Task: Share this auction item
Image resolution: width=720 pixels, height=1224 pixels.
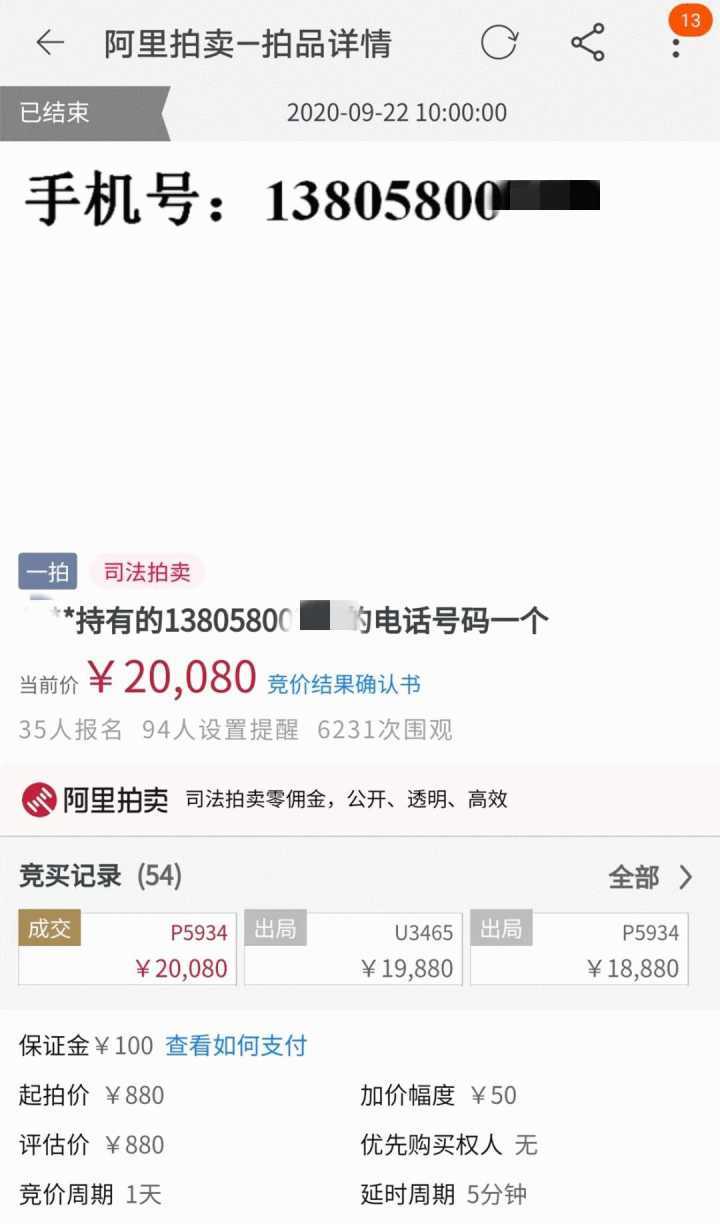Action: (587, 43)
